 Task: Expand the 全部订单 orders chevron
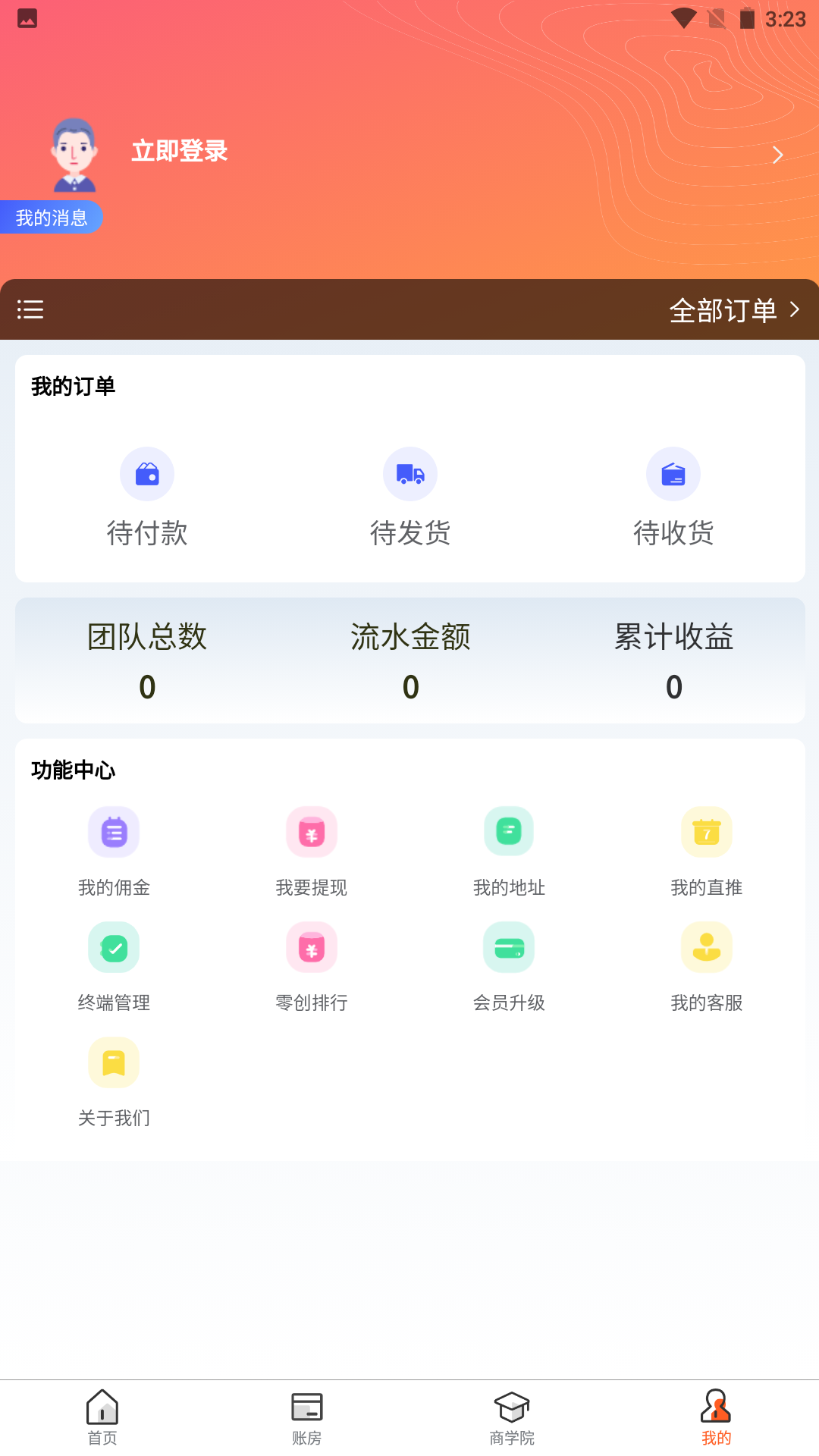click(x=795, y=309)
